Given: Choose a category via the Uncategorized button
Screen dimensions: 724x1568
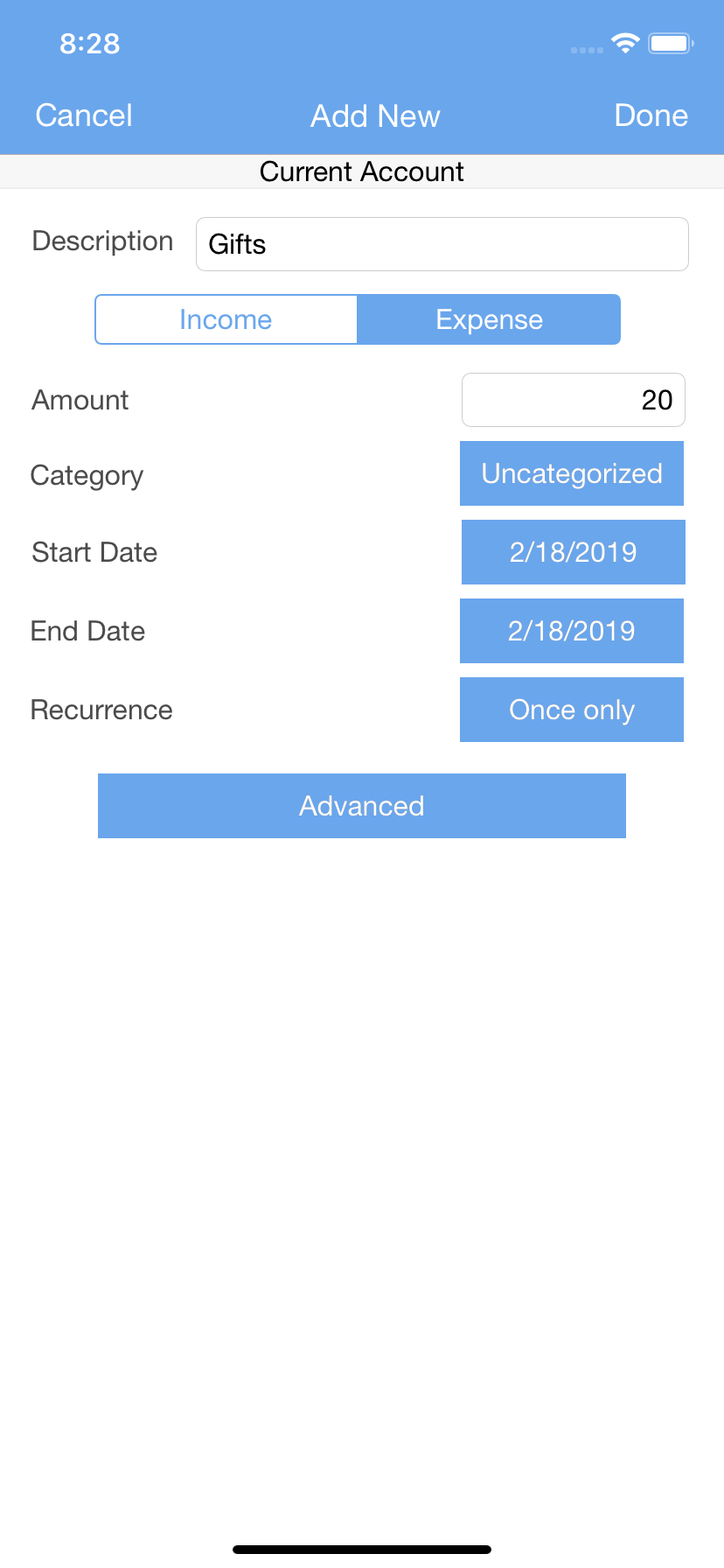Looking at the screenshot, I should (572, 473).
